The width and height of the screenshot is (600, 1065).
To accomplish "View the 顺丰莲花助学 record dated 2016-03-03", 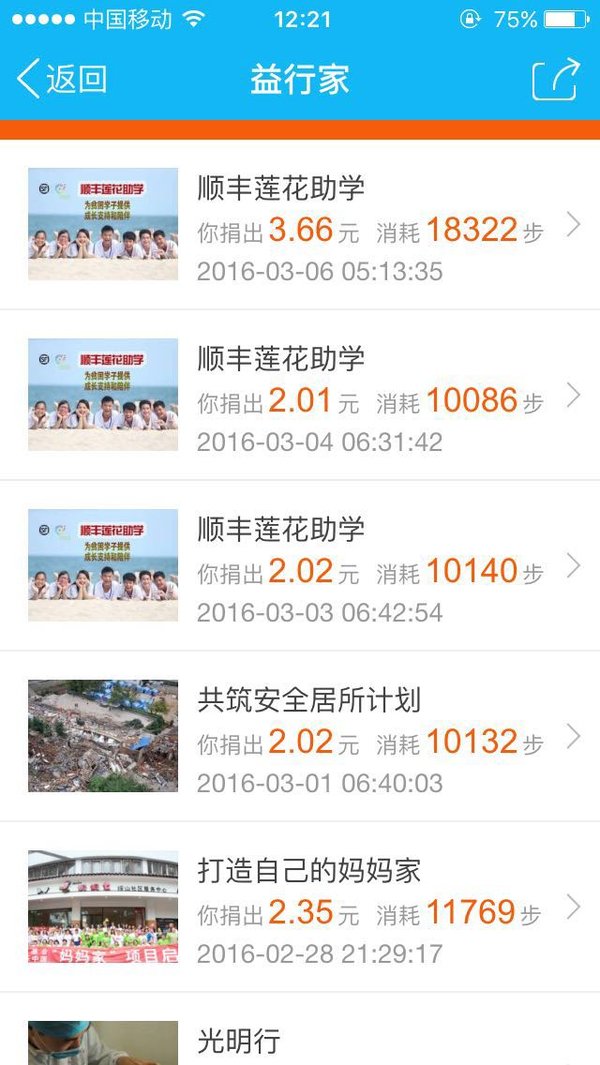I will pyautogui.click(x=300, y=565).
